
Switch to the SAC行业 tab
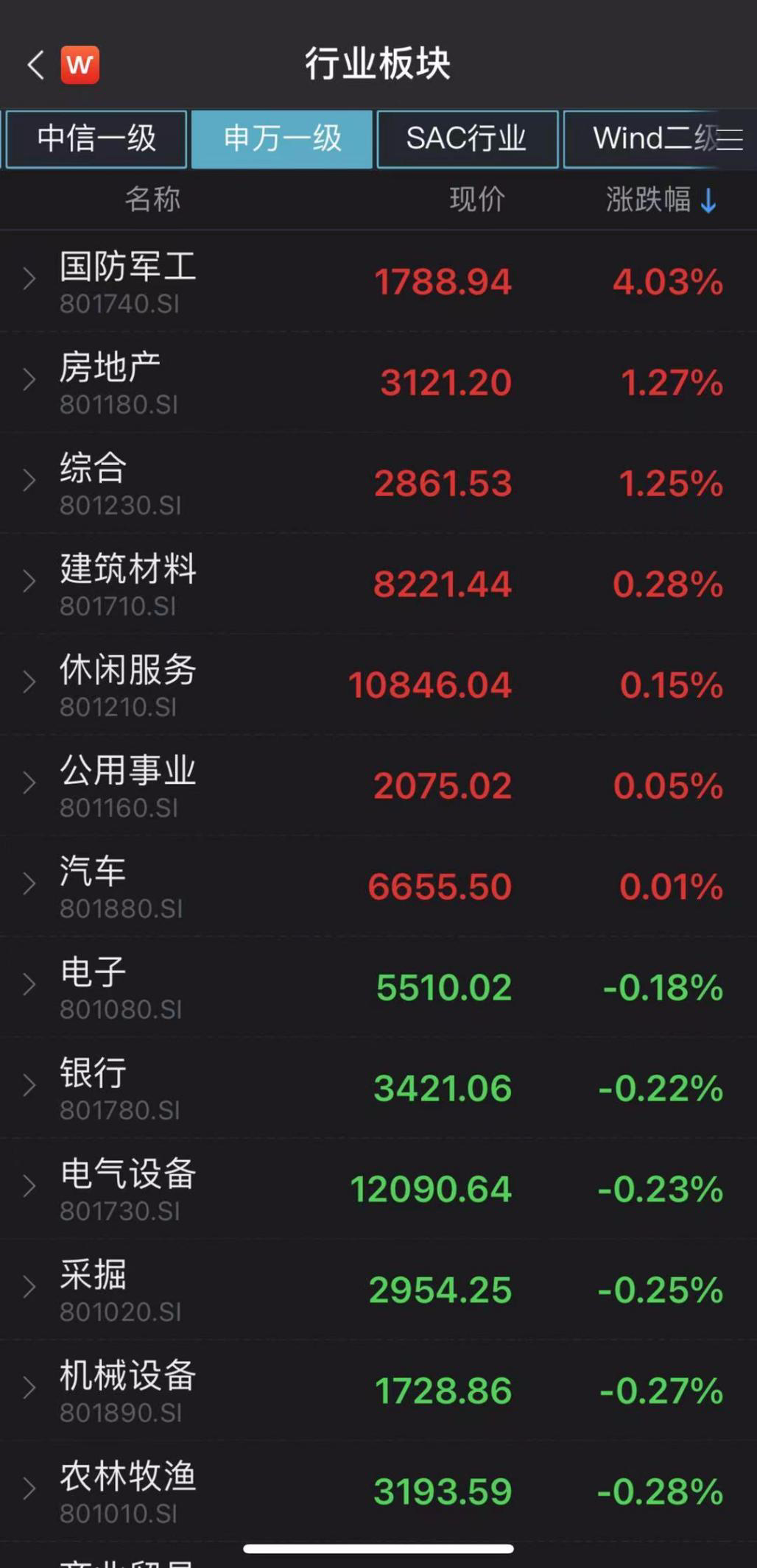point(467,138)
